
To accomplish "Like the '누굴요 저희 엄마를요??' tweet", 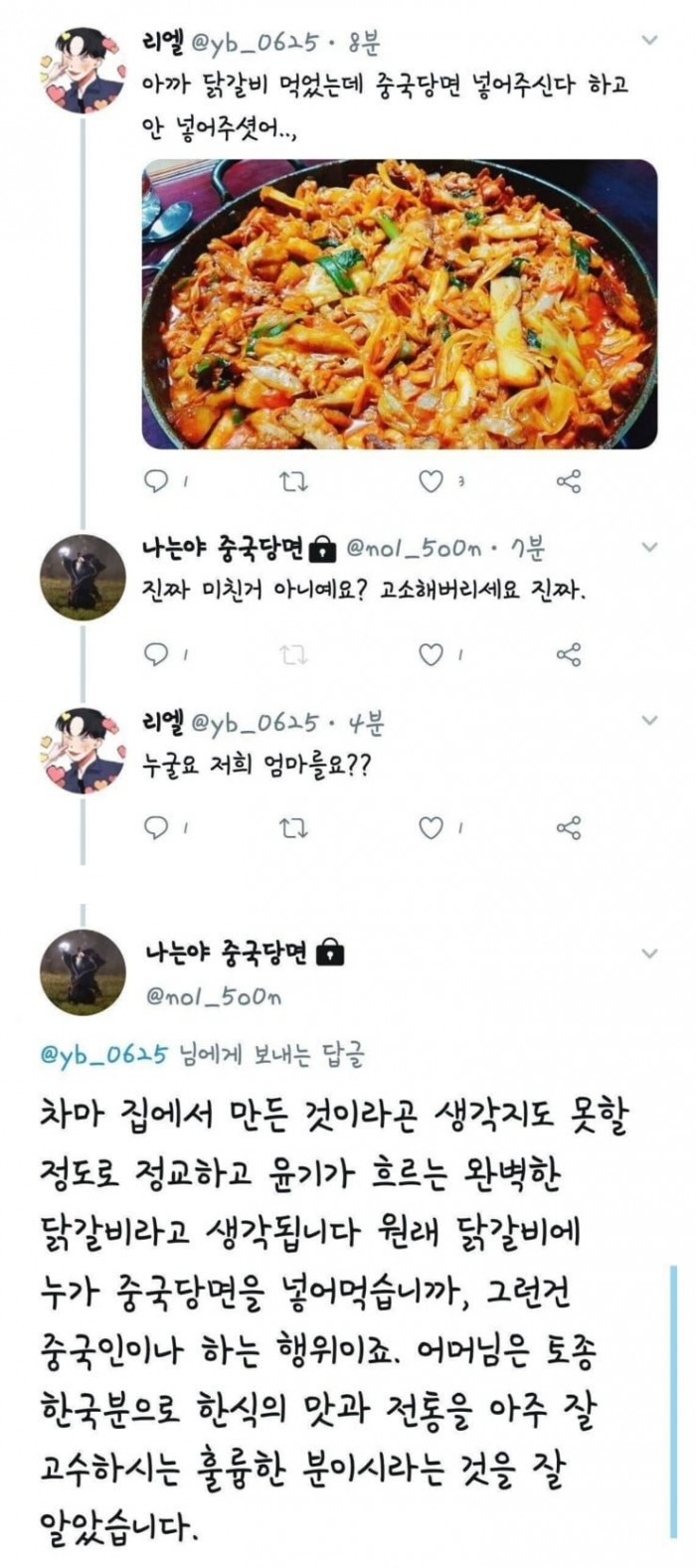I will point(430,827).
